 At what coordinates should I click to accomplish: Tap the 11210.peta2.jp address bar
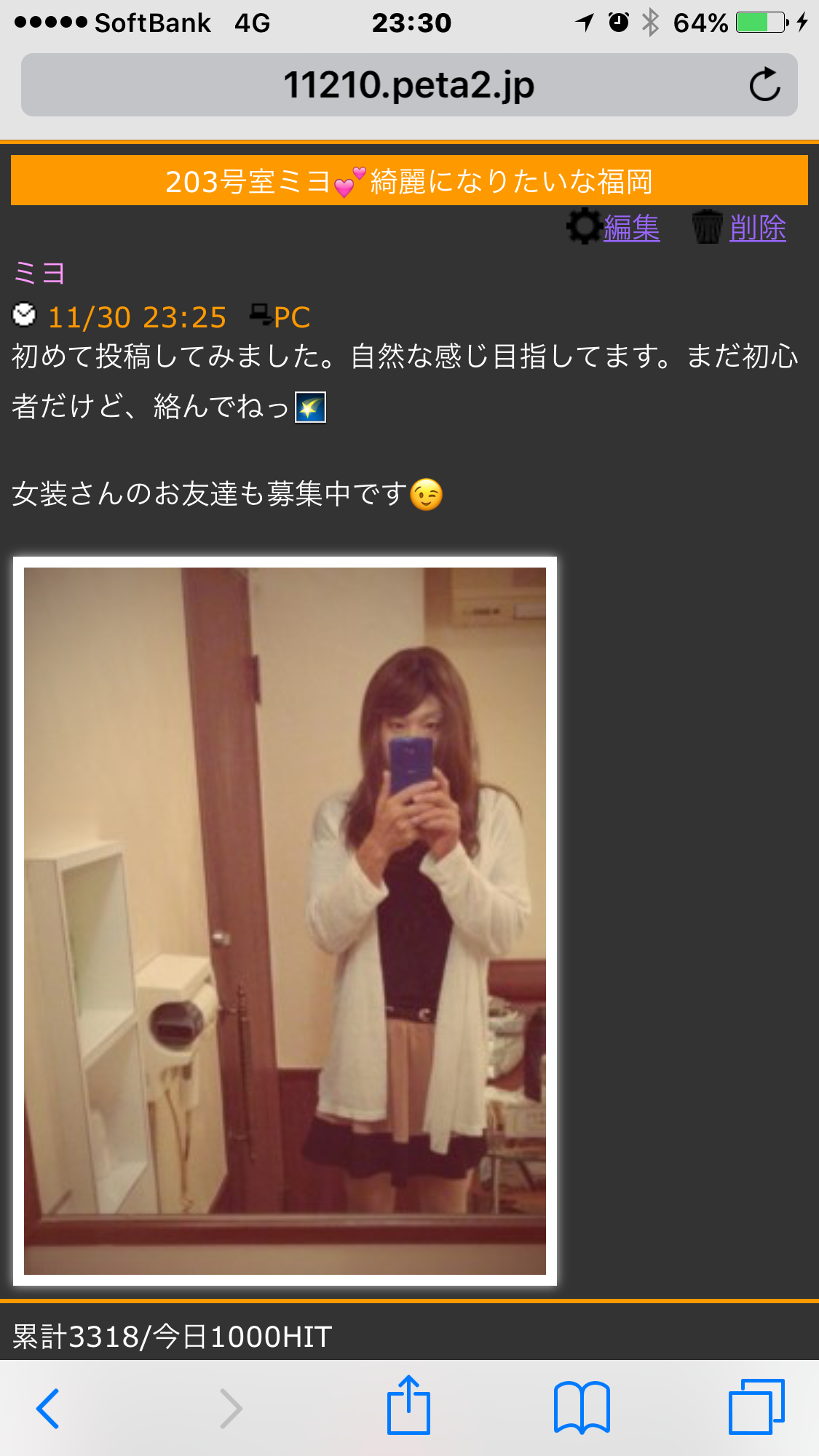tap(408, 85)
